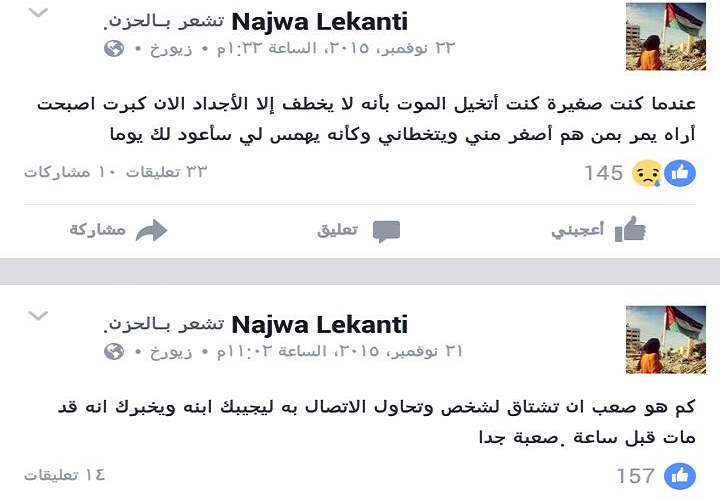The image size is (720, 500).
Task: Open Najwa Lekanti profile from first post
Action: [x=320, y=22]
